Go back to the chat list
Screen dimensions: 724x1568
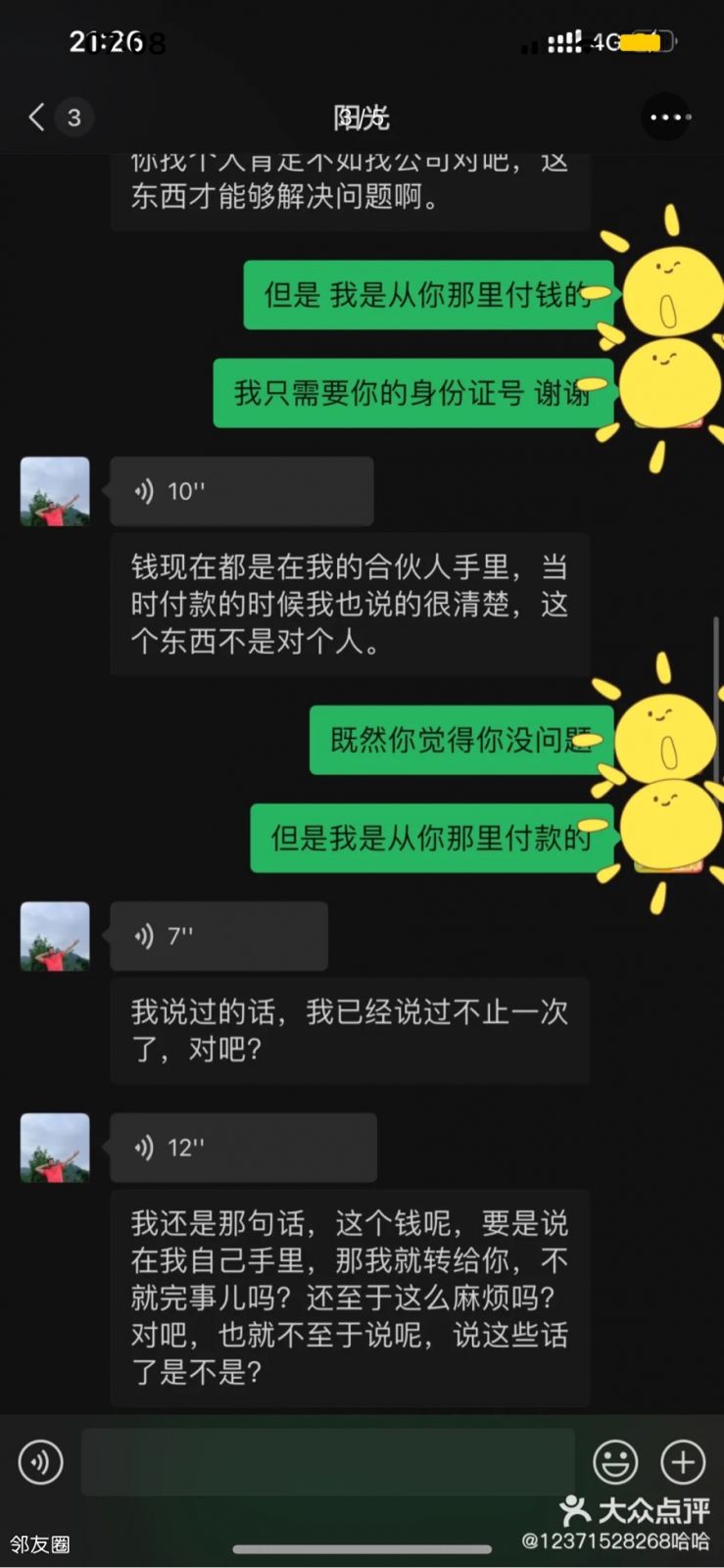[37, 118]
